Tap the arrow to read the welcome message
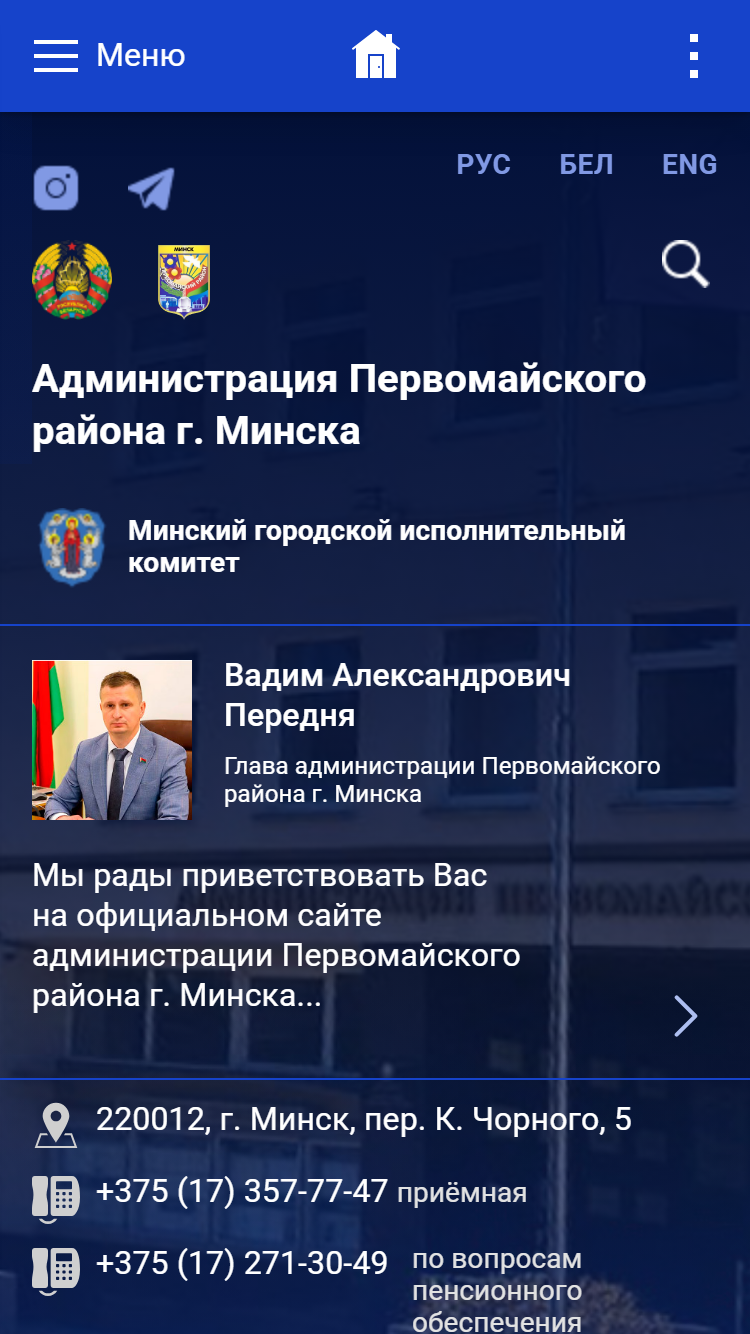Image resolution: width=750 pixels, height=1334 pixels. (x=685, y=1016)
